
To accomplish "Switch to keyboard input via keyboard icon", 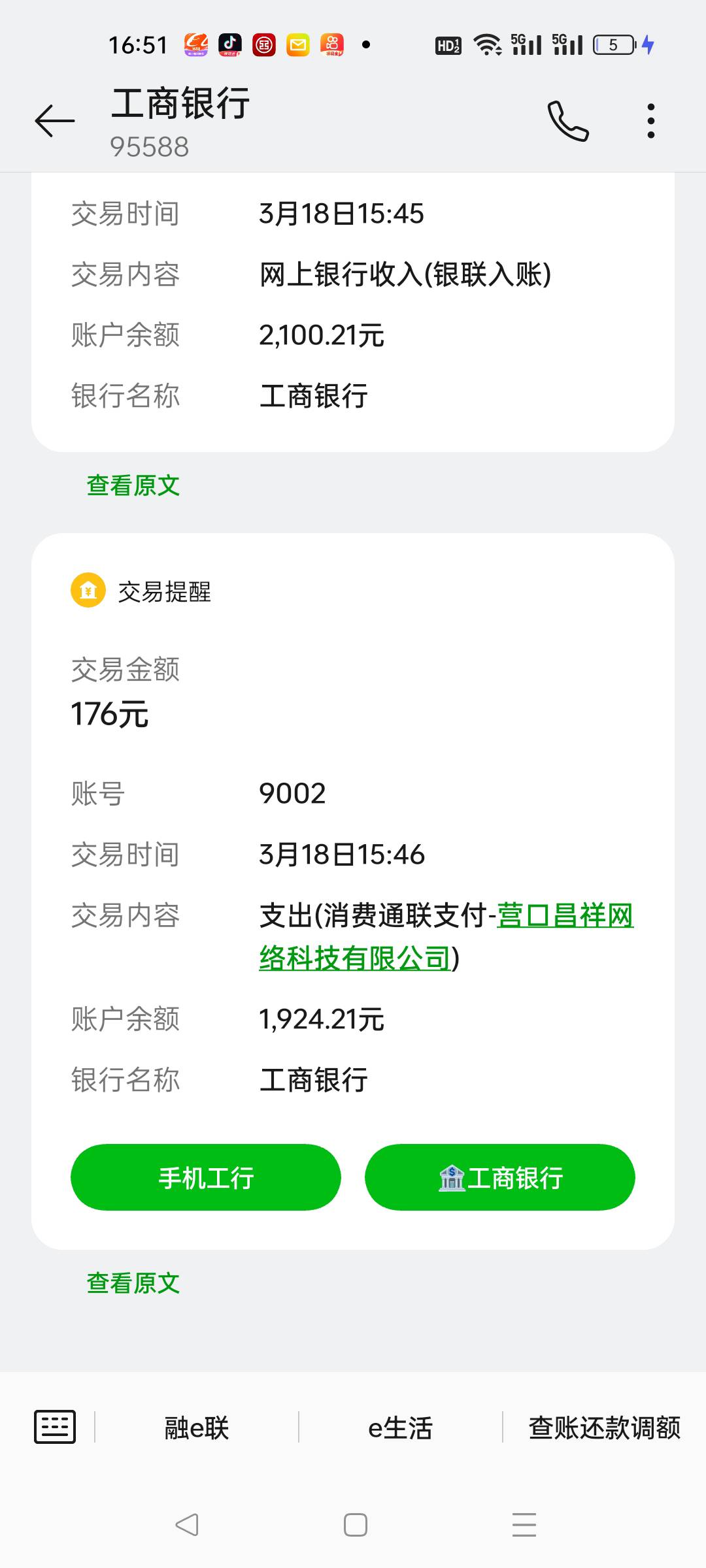I will 55,1427.
